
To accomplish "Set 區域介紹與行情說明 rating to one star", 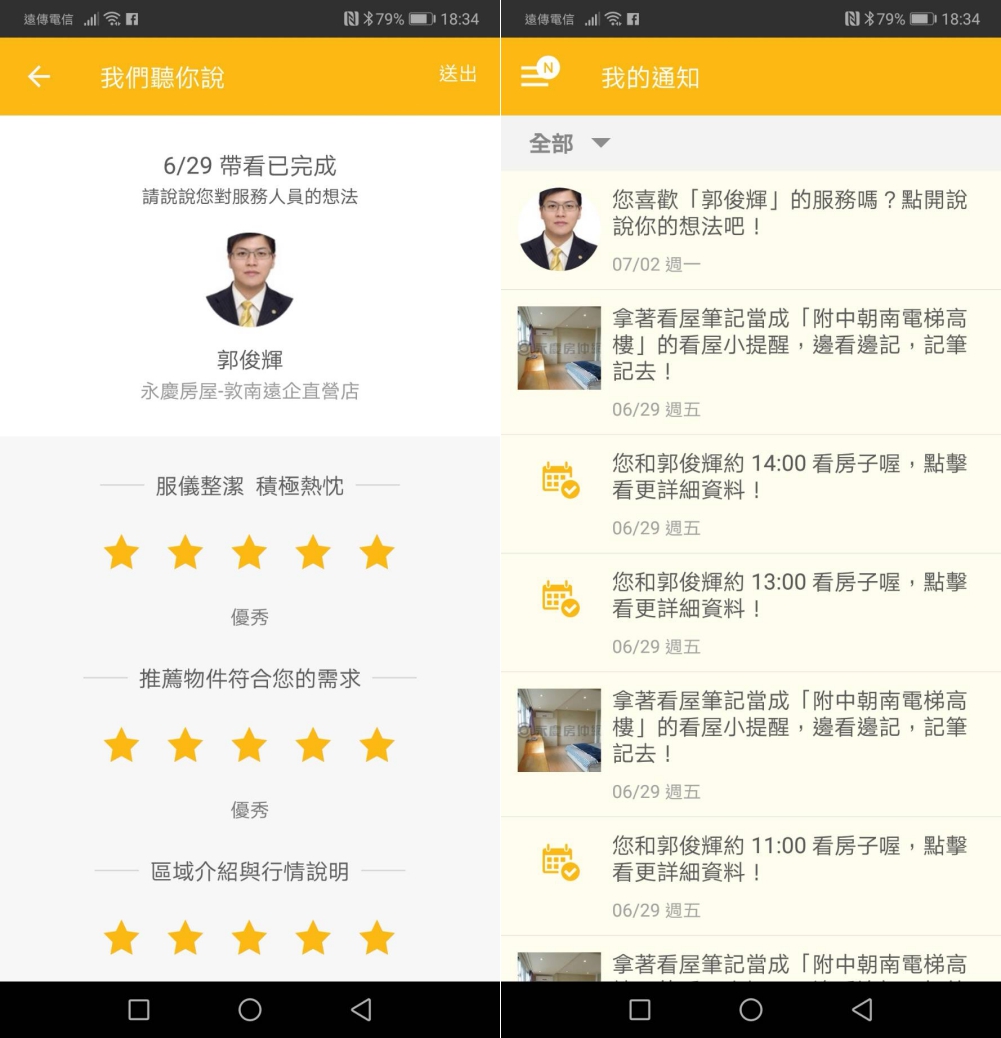I will pos(122,938).
